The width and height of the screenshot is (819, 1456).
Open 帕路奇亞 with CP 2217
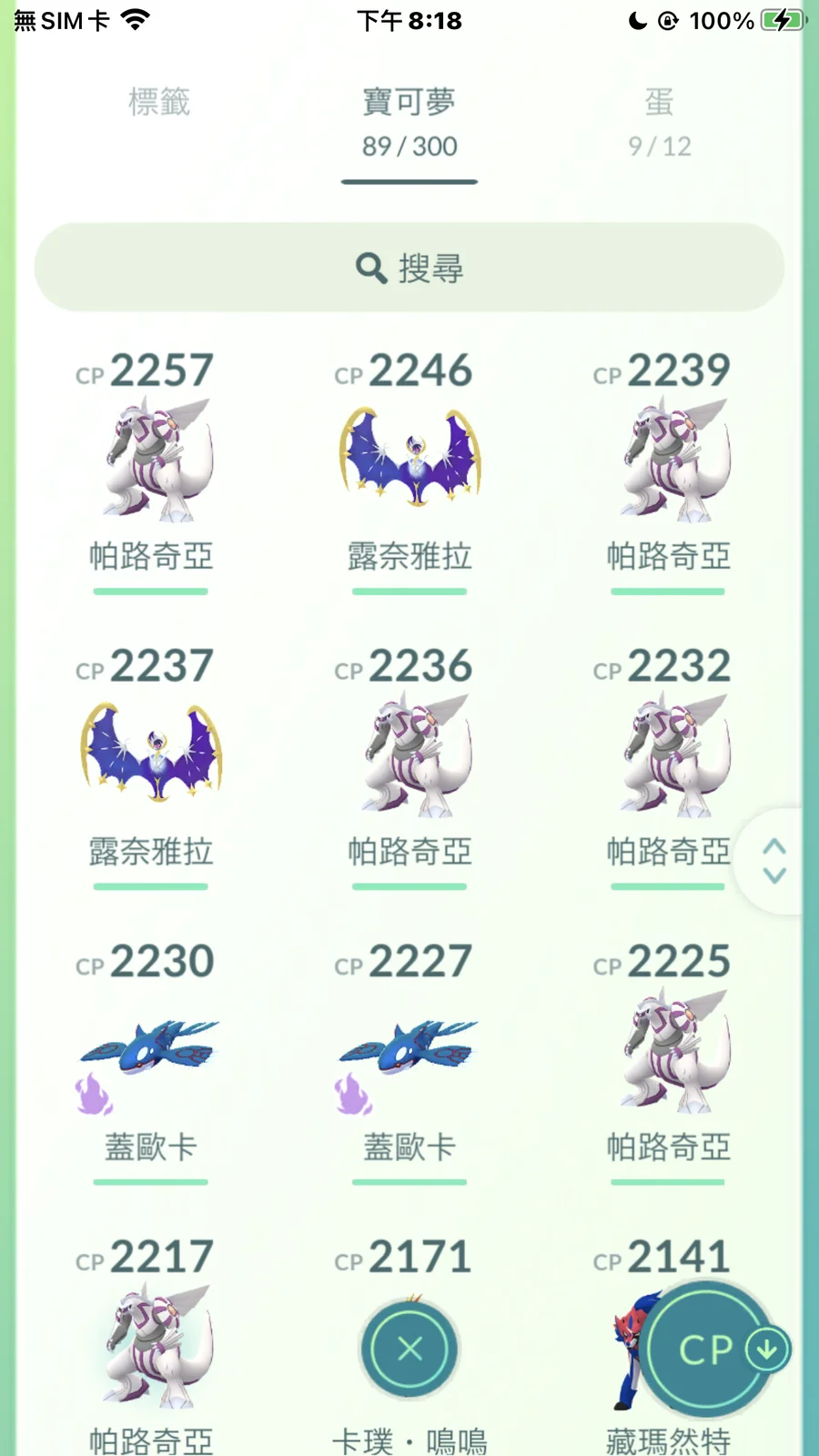click(151, 1347)
